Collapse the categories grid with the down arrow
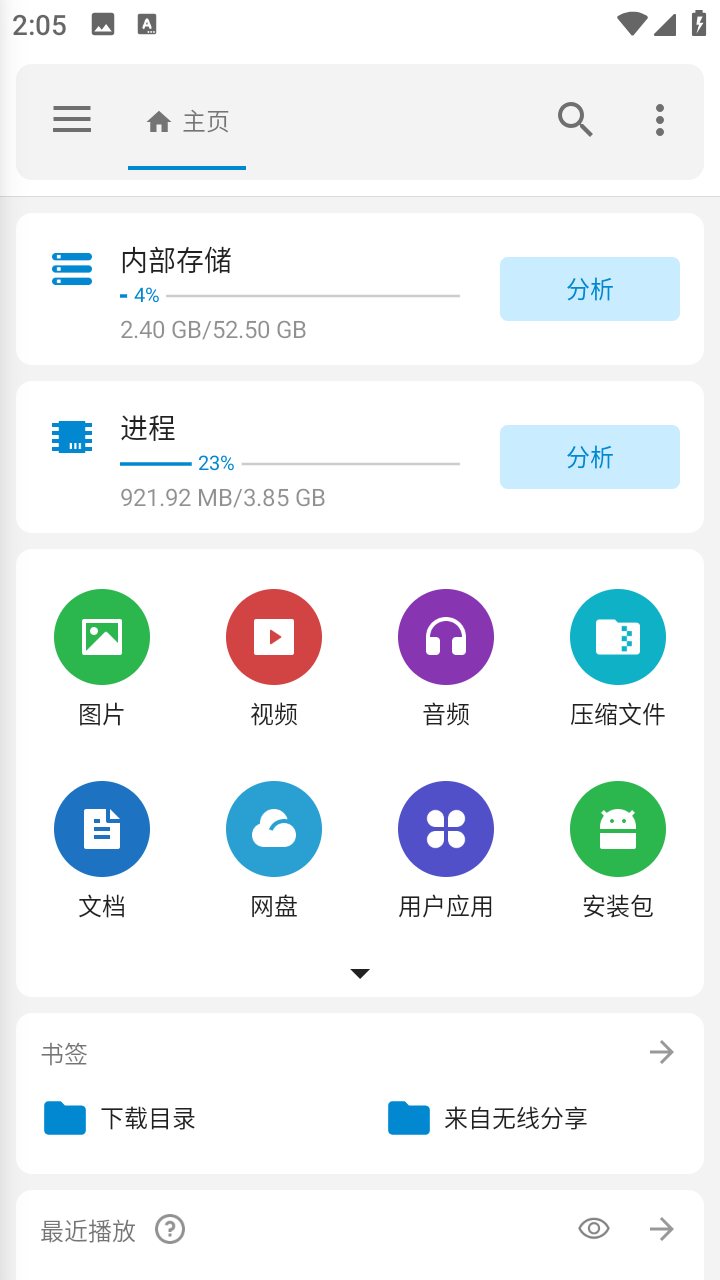 coord(359,972)
